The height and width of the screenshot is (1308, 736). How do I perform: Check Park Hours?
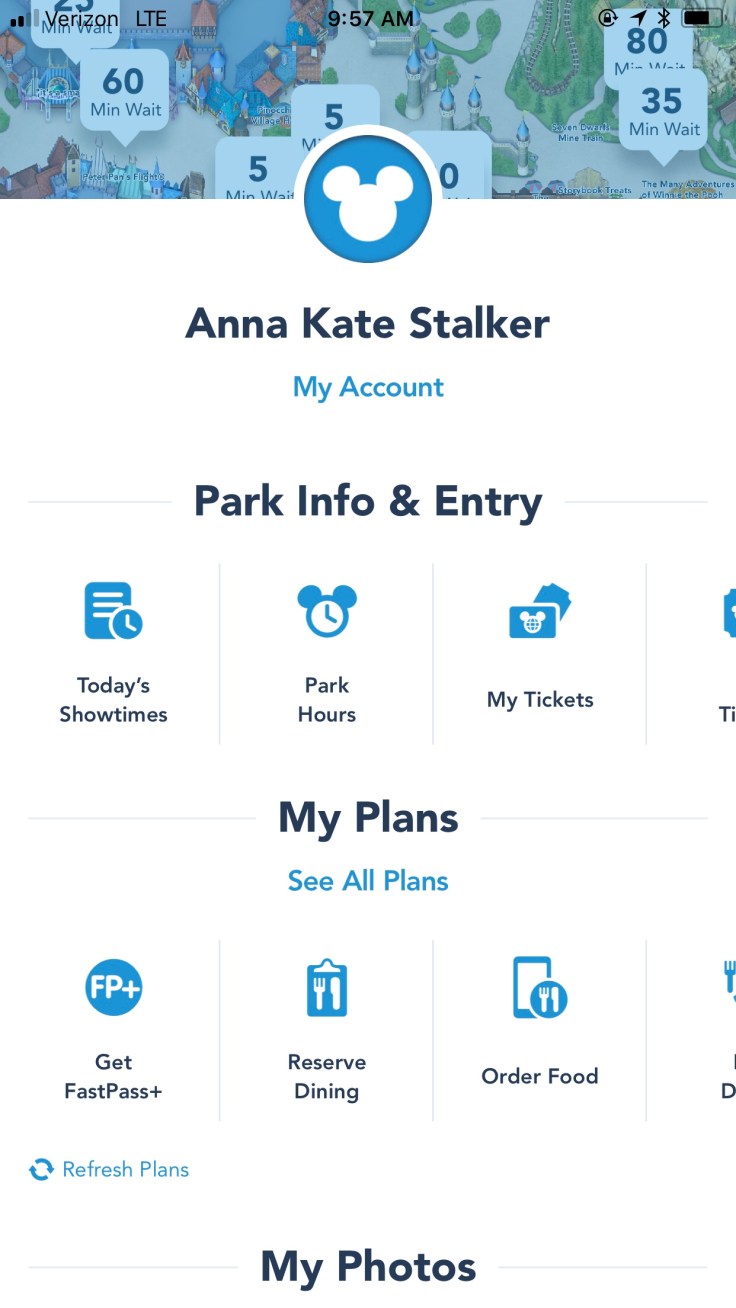[326, 652]
